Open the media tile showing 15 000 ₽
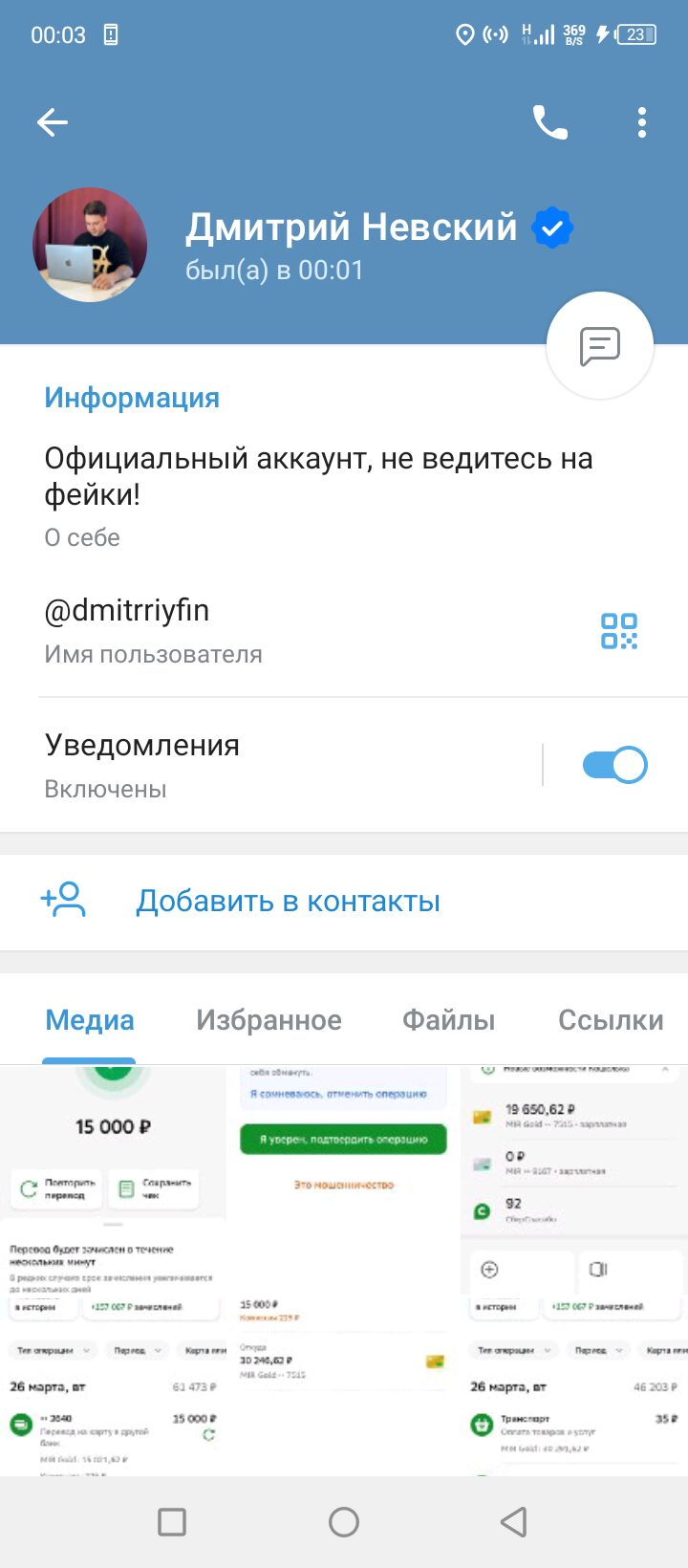 click(113, 1271)
